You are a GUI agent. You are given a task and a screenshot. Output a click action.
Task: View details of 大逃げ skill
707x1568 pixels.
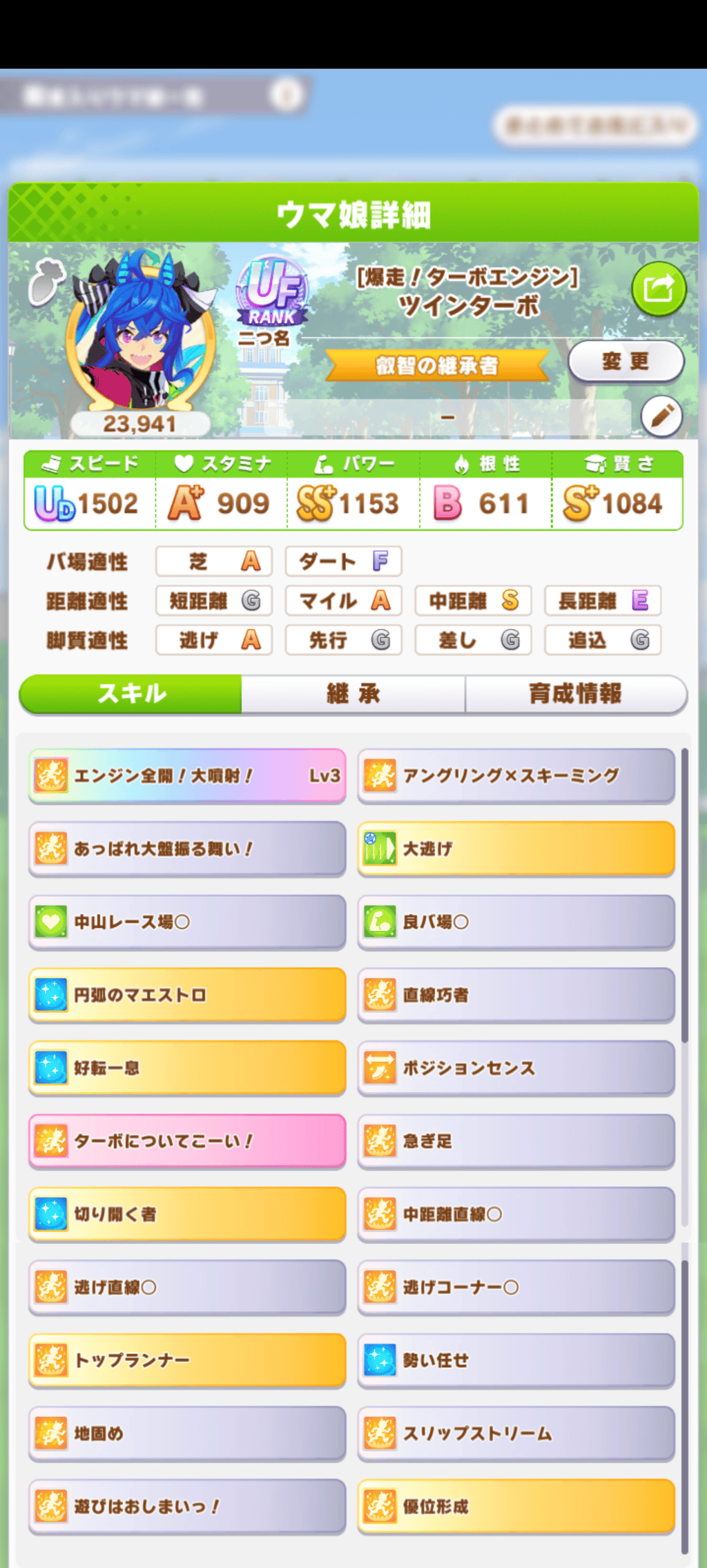point(516,849)
